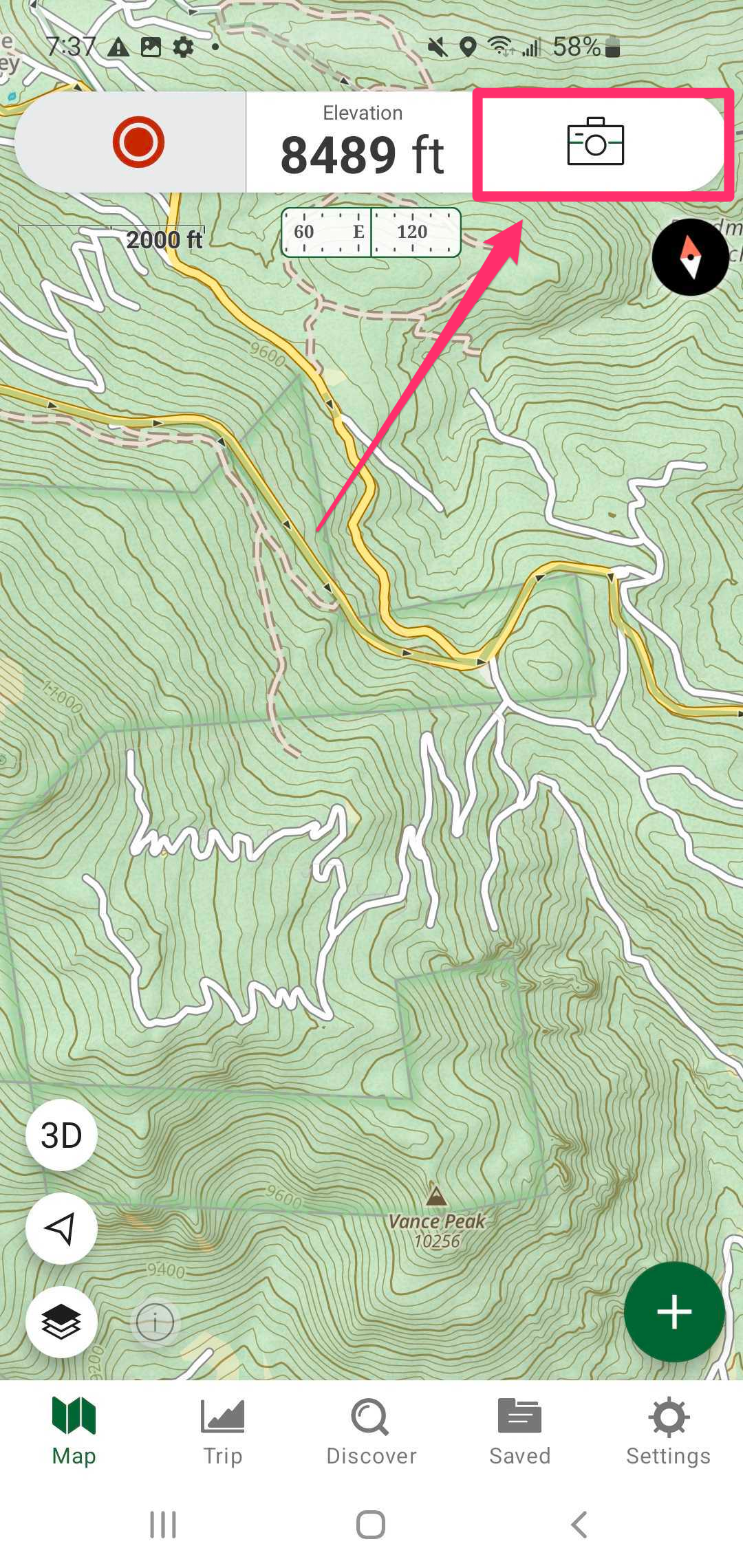Center map on my location
Image resolution: width=743 pixels, height=1568 pixels.
61,1228
